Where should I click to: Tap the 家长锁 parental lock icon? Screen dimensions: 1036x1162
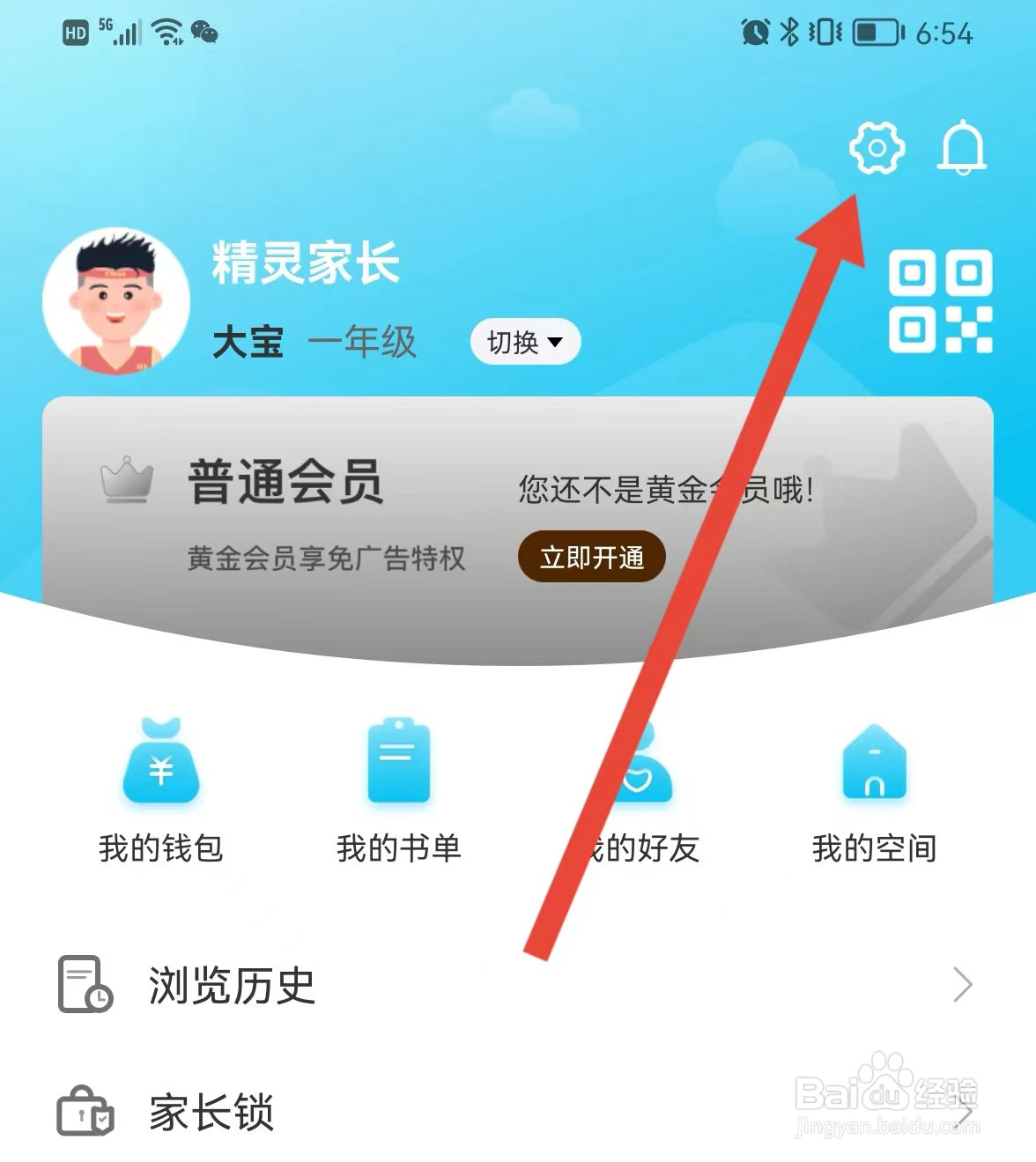(x=84, y=1112)
